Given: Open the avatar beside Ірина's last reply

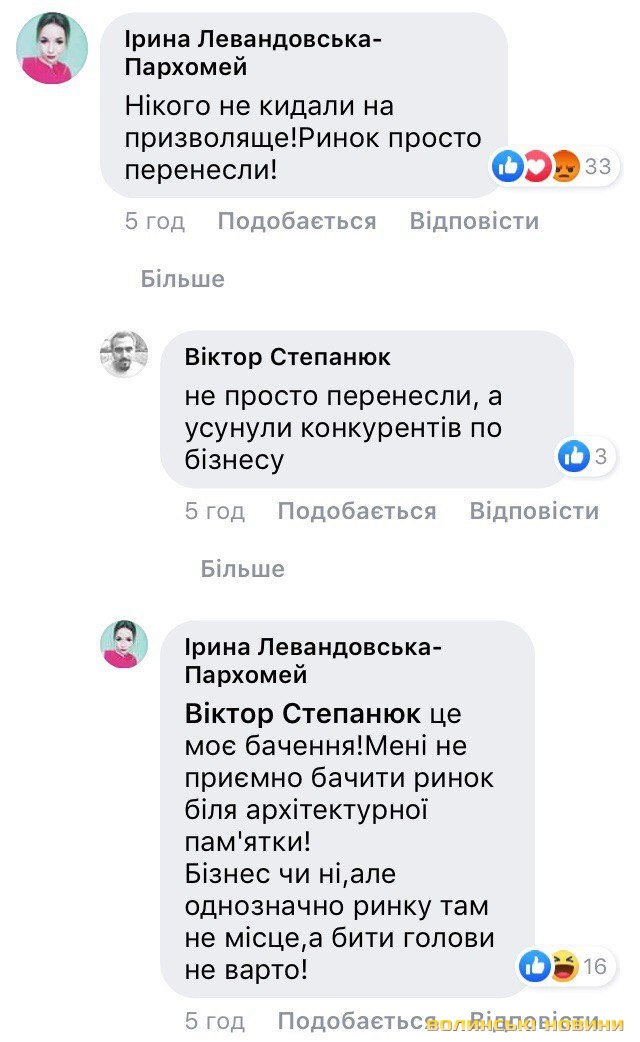Looking at the screenshot, I should (x=124, y=644).
